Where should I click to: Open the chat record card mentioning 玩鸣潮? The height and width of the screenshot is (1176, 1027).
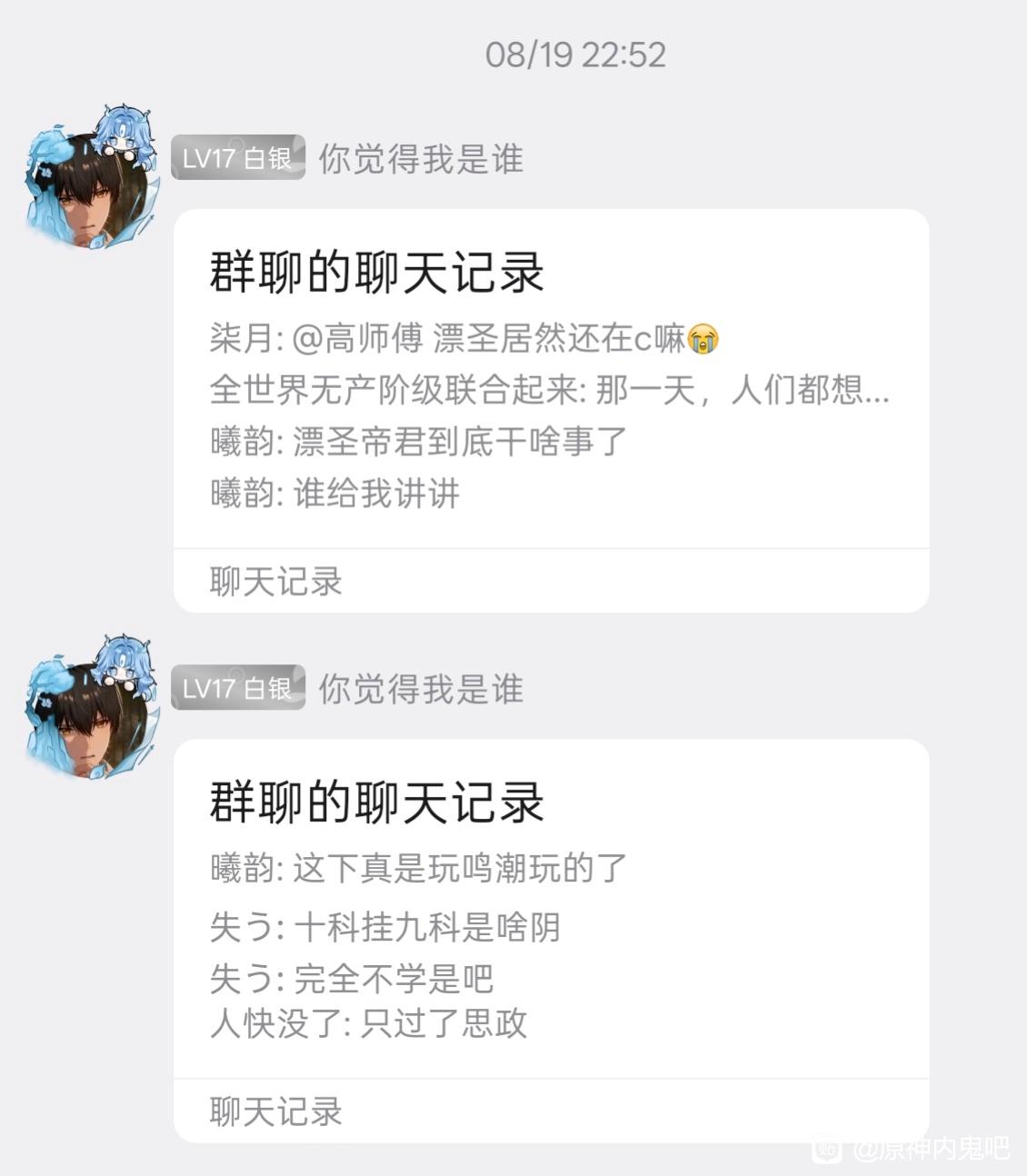click(x=551, y=941)
